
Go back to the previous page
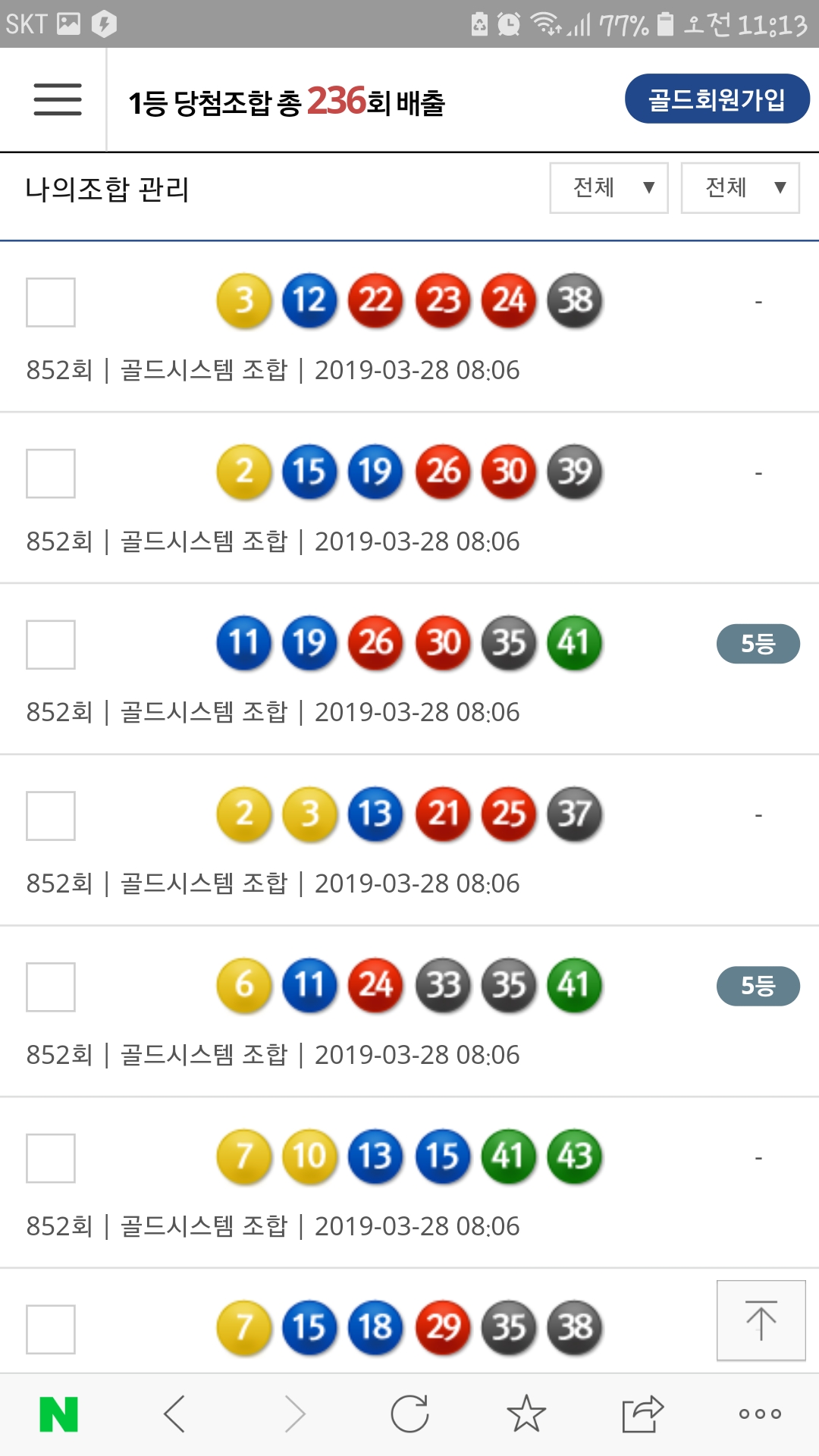174,1414
